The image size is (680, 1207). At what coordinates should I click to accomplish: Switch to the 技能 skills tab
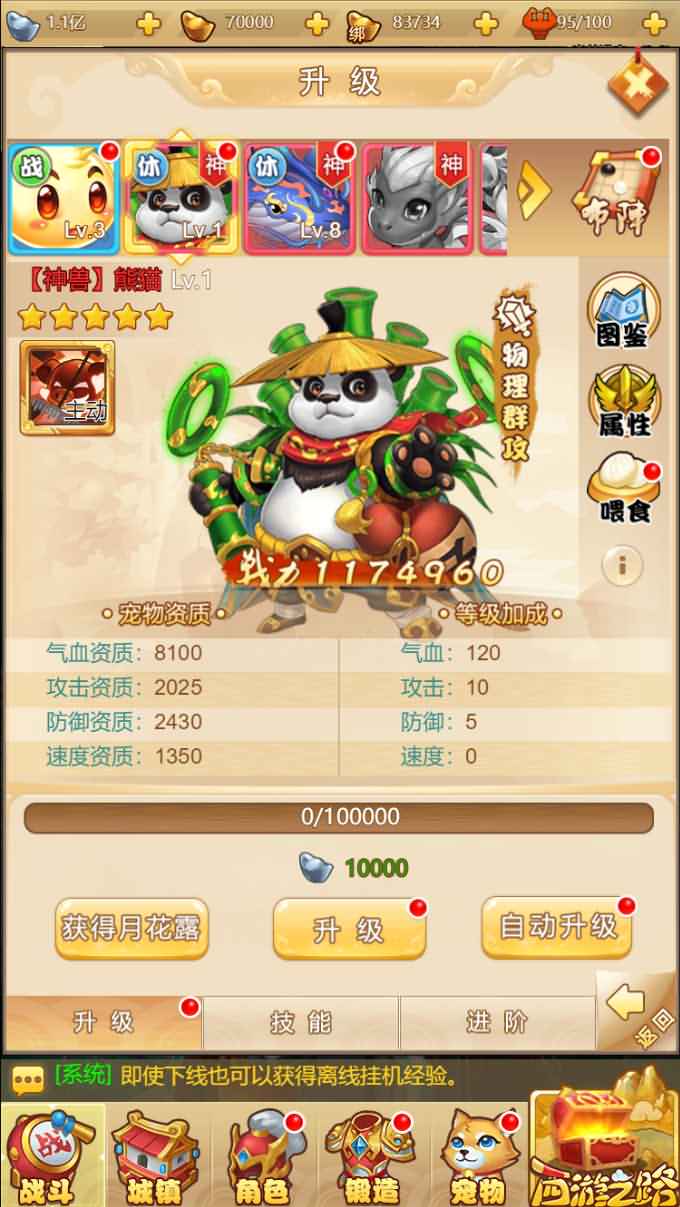point(301,1022)
